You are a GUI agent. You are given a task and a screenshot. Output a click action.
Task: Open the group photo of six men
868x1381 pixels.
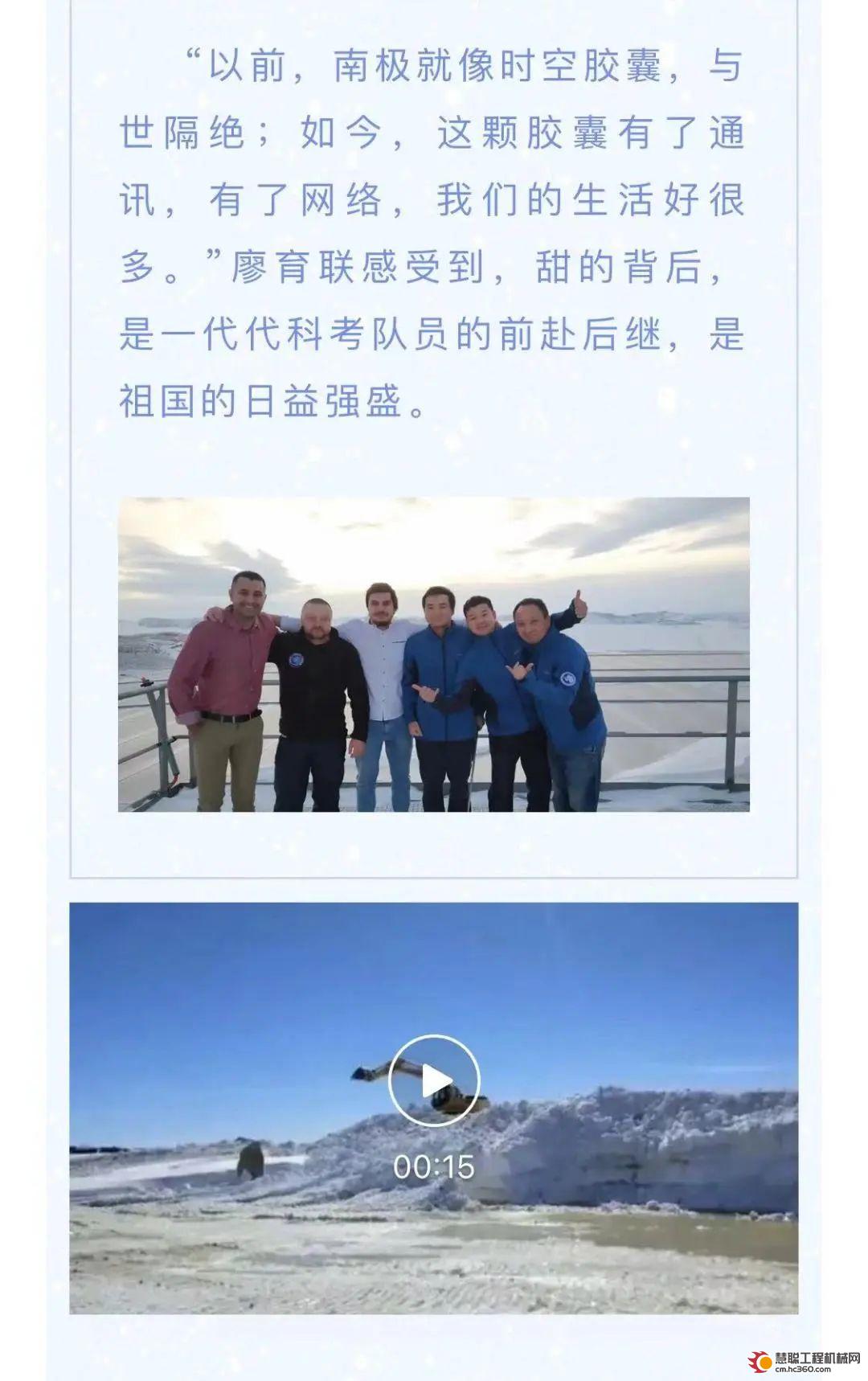pyautogui.click(x=434, y=654)
